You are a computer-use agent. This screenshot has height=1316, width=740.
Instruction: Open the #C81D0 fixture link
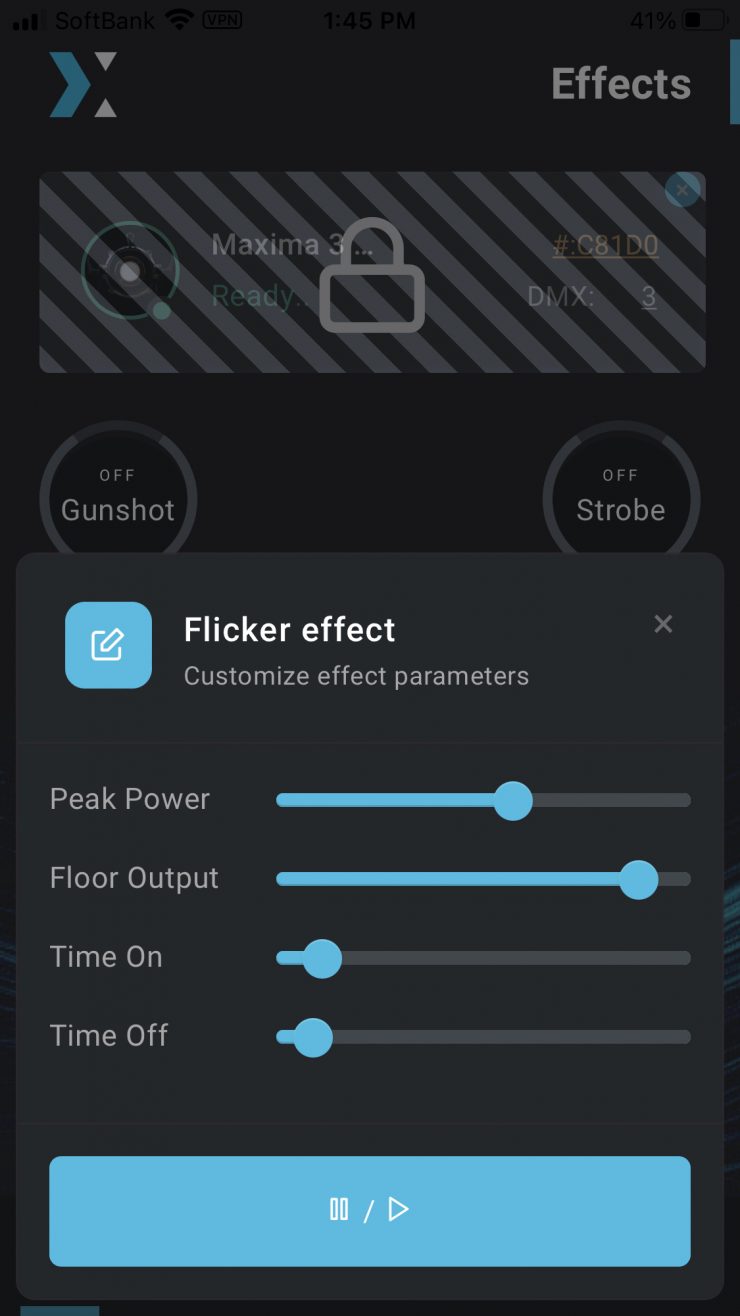[x=605, y=245]
